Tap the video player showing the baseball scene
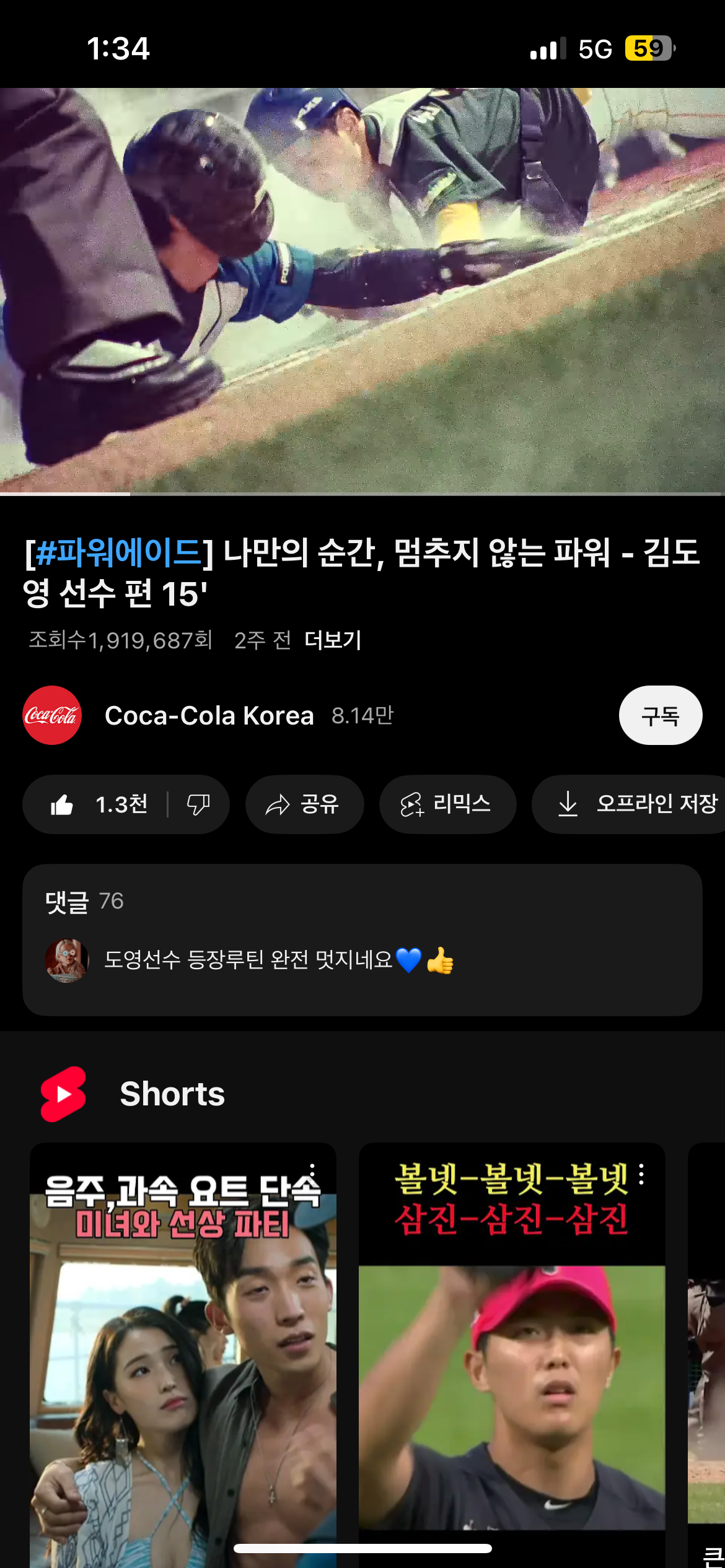This screenshot has width=725, height=1568. 362,291
